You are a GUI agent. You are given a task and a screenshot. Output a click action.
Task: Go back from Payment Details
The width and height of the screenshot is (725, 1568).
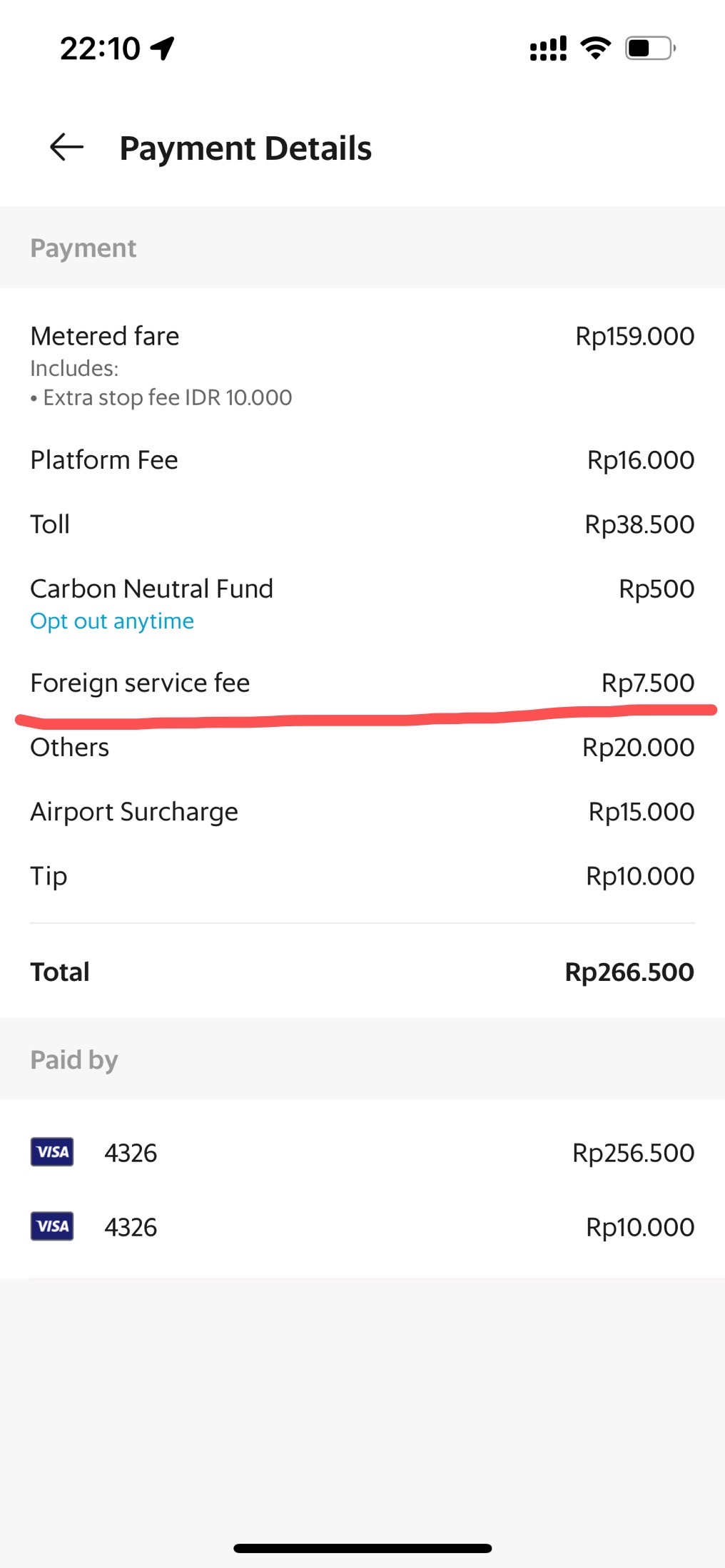[66, 148]
